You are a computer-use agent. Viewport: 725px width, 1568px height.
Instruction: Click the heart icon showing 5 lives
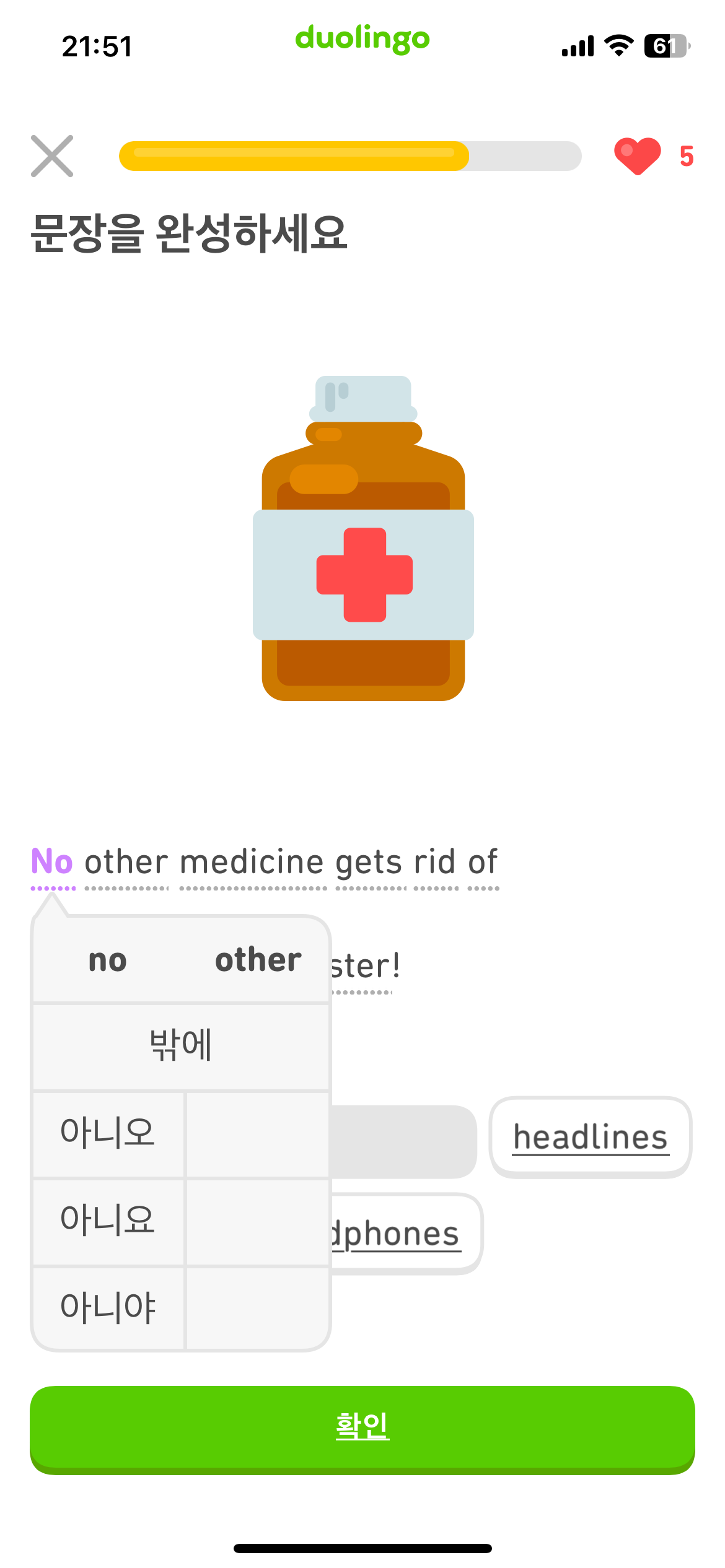(638, 156)
